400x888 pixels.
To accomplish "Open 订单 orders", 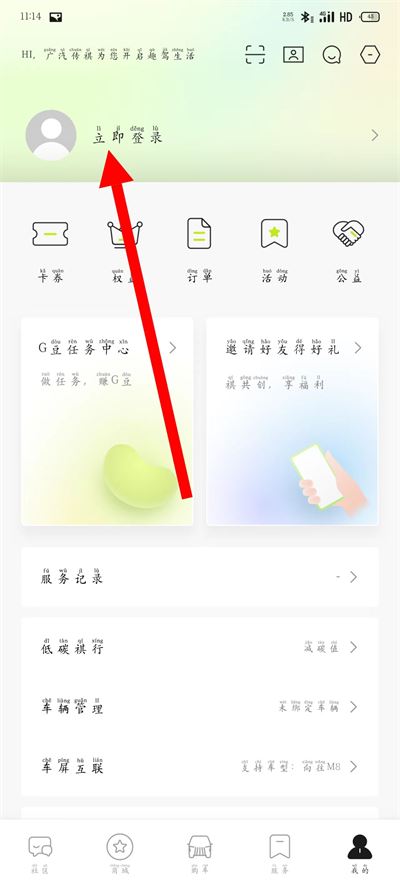I will tap(199, 251).
